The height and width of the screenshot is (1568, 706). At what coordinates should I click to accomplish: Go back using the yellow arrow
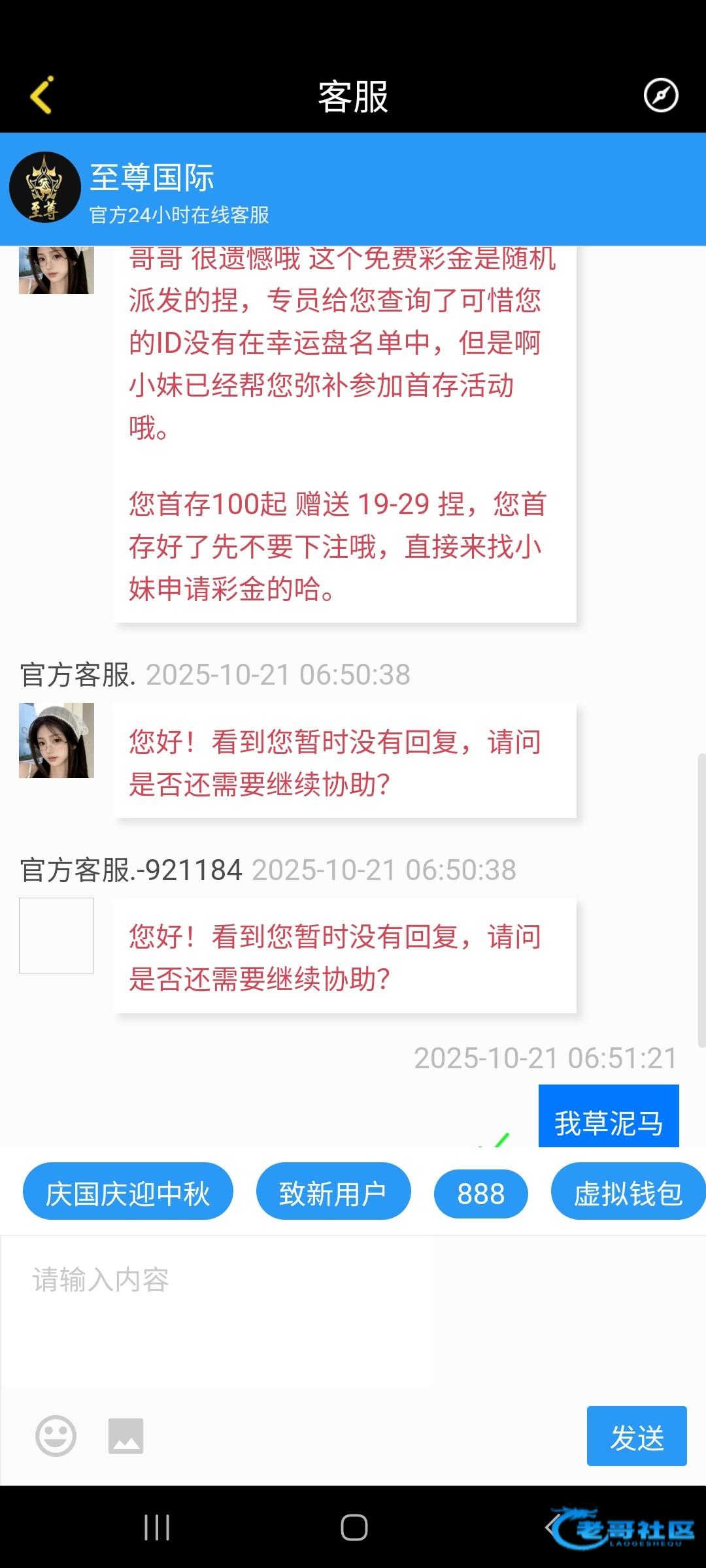[42, 95]
